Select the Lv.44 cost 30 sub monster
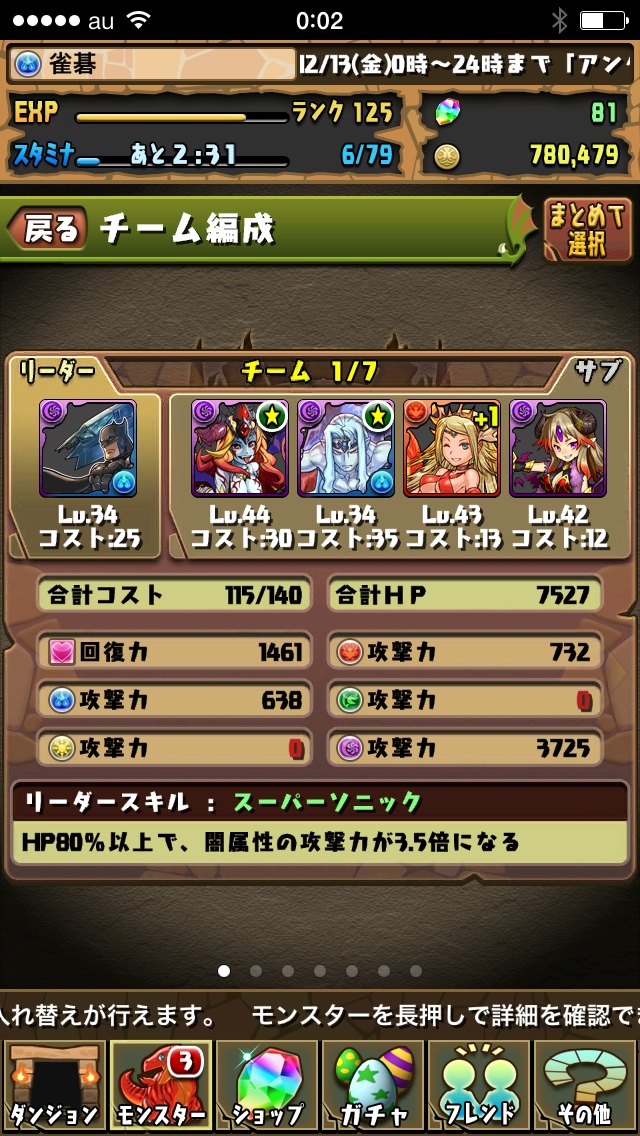The image size is (640, 1136). 240,448
